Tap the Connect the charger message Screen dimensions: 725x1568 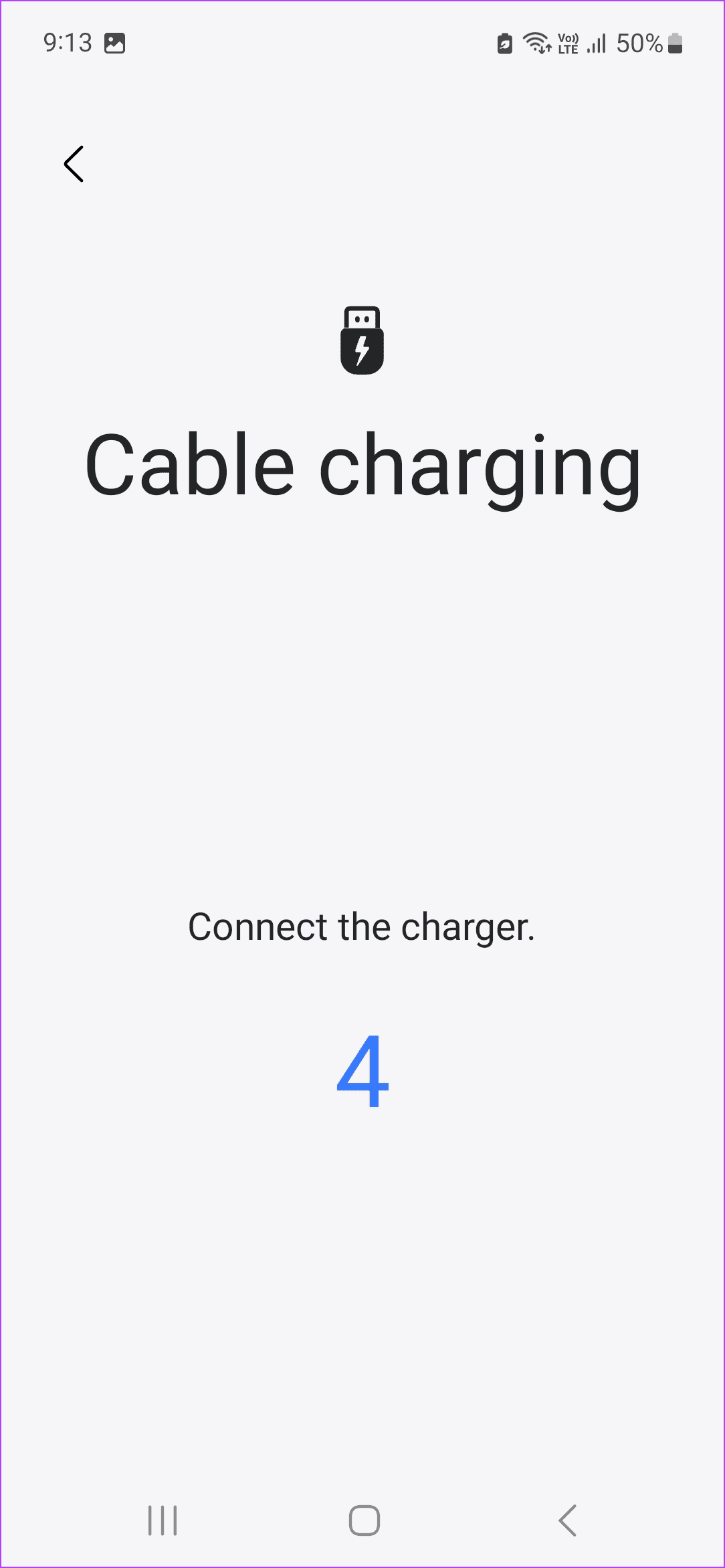pyautogui.click(x=362, y=926)
